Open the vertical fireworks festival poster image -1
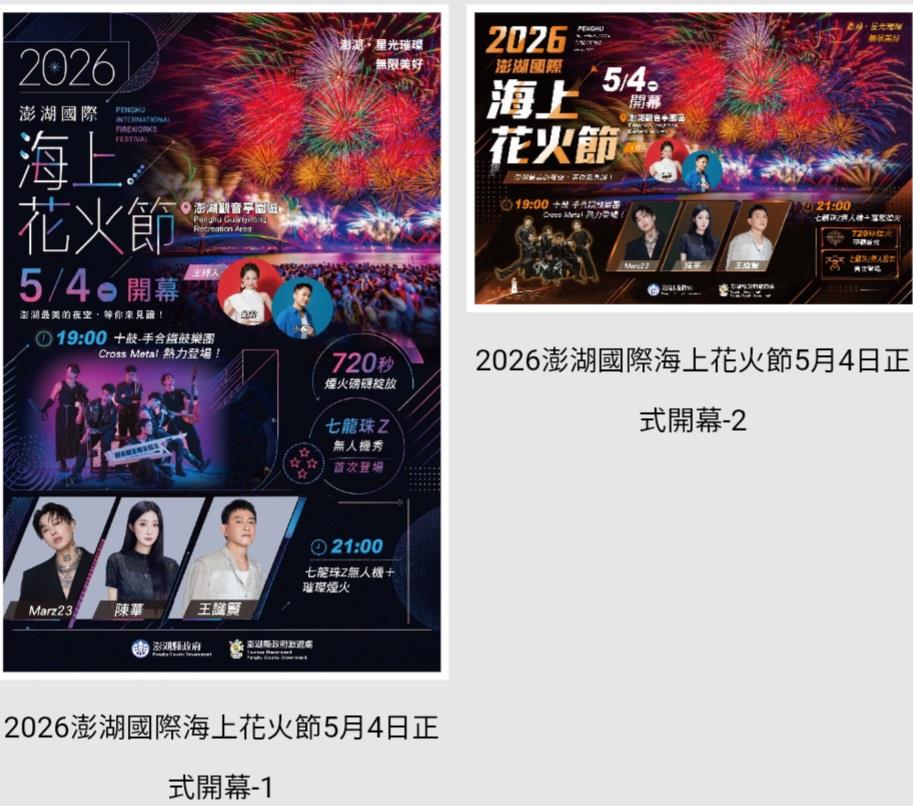The image size is (913, 806). [x=222, y=340]
